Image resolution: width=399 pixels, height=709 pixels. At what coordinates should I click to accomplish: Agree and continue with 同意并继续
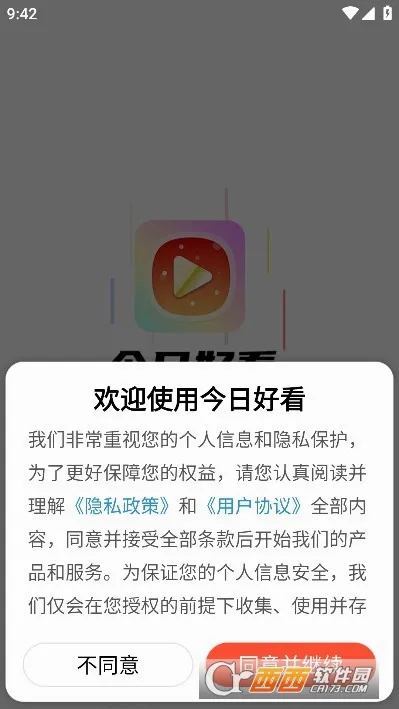(x=291, y=665)
